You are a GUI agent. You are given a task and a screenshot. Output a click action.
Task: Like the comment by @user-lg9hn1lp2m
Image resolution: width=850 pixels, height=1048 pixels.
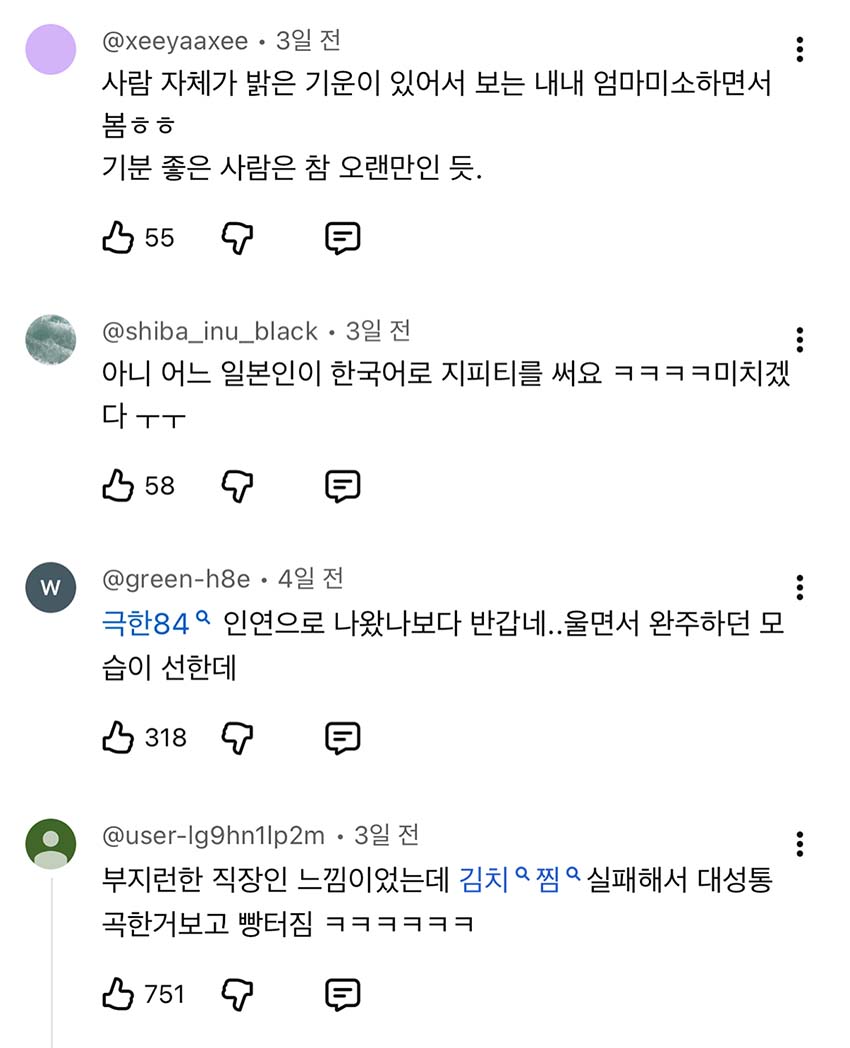tap(118, 994)
